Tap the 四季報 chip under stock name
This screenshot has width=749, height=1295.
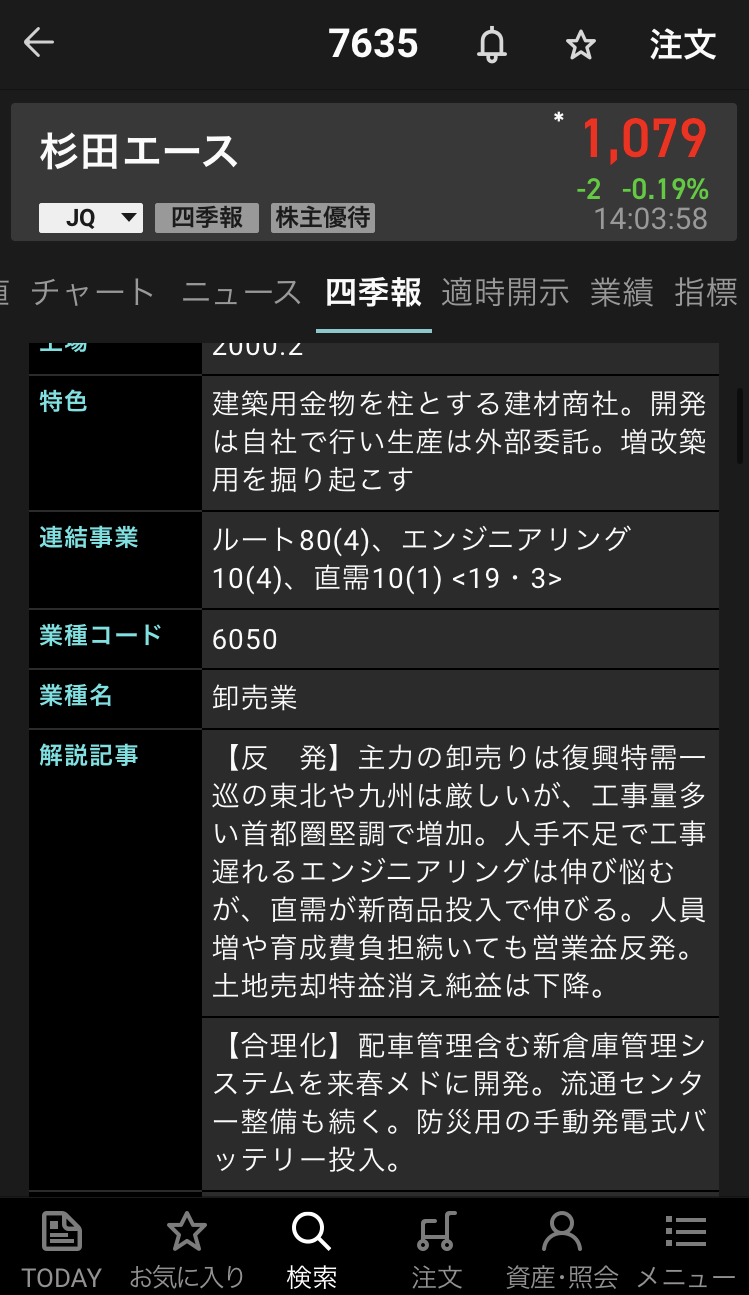click(x=207, y=218)
